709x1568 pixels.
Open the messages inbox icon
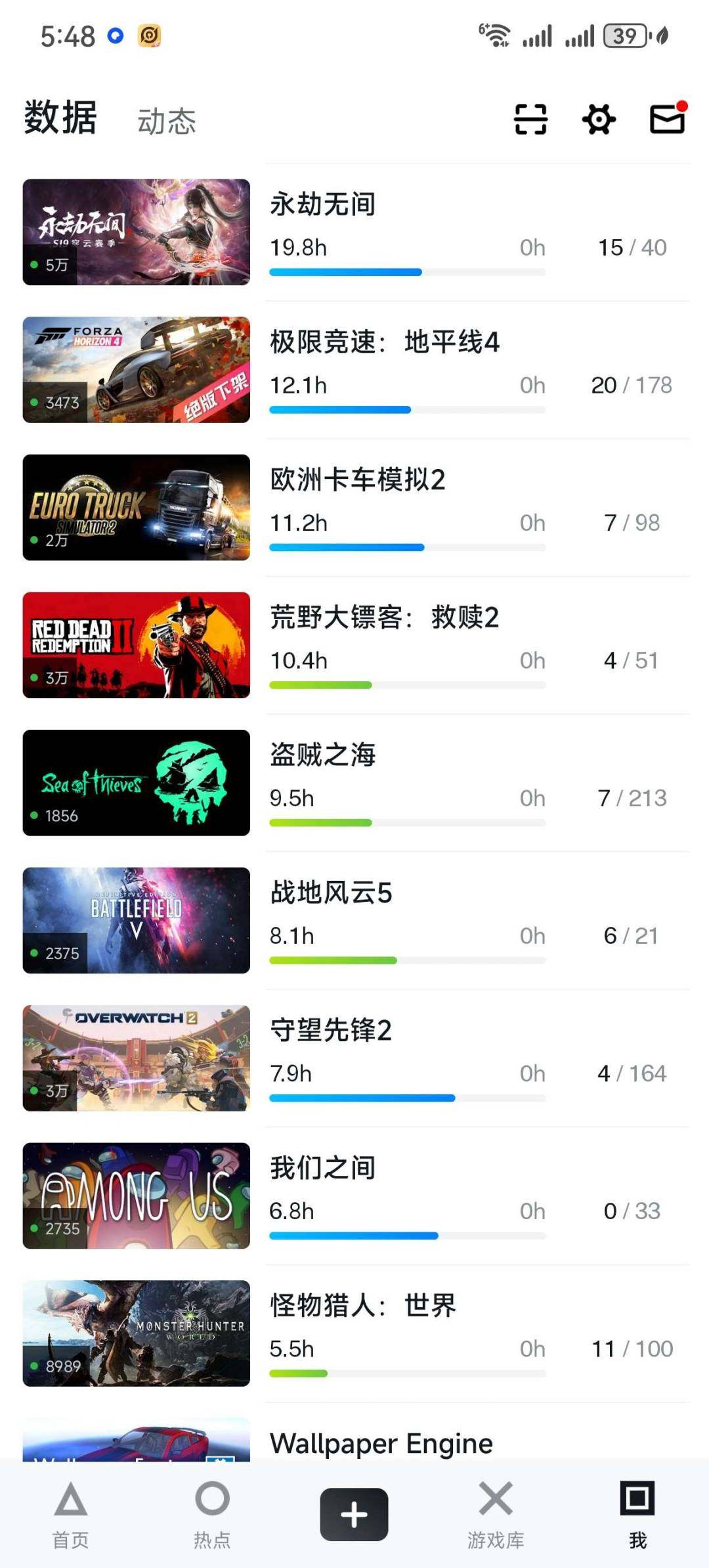[667, 120]
